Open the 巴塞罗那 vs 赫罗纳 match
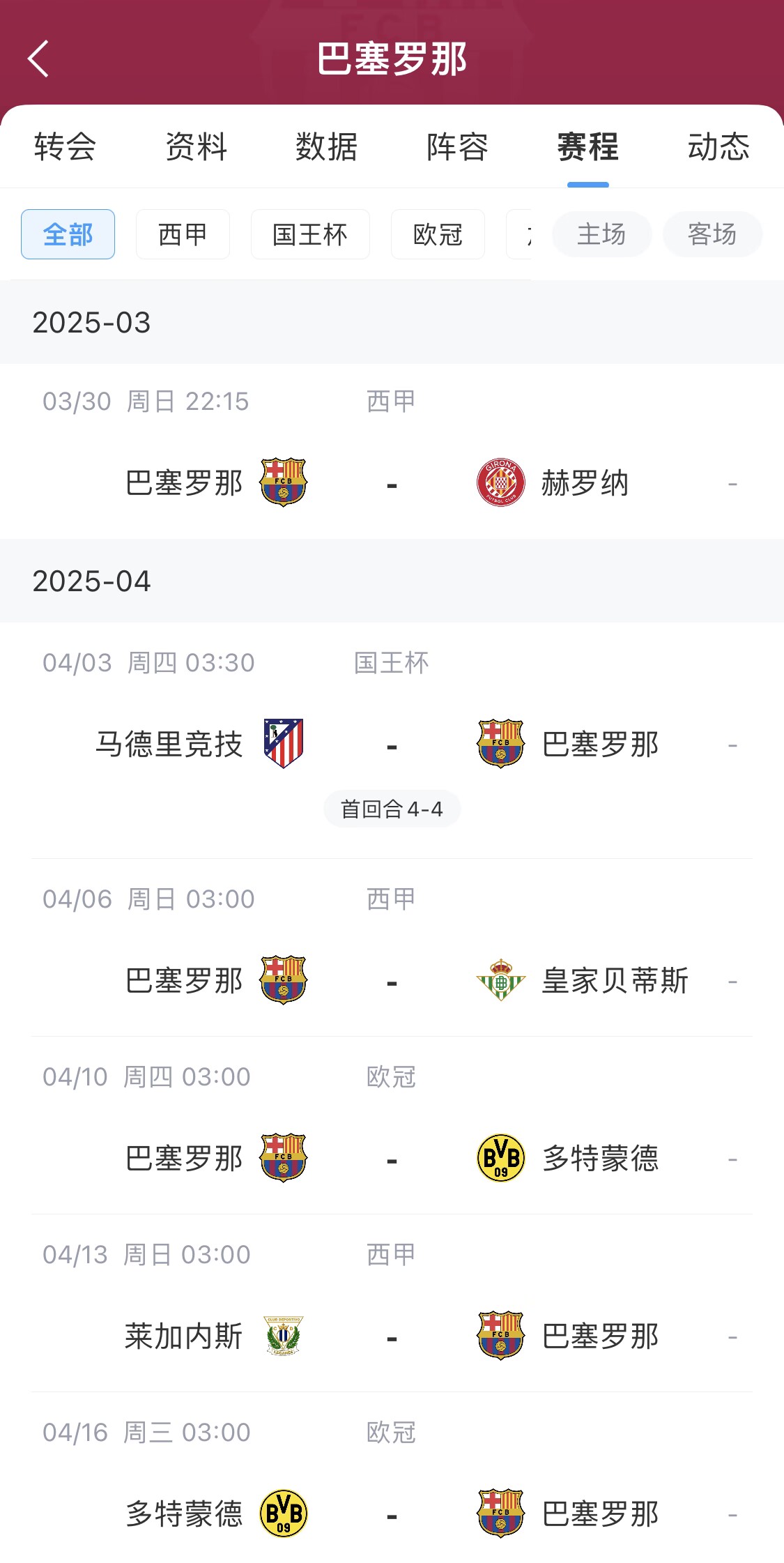 click(392, 451)
